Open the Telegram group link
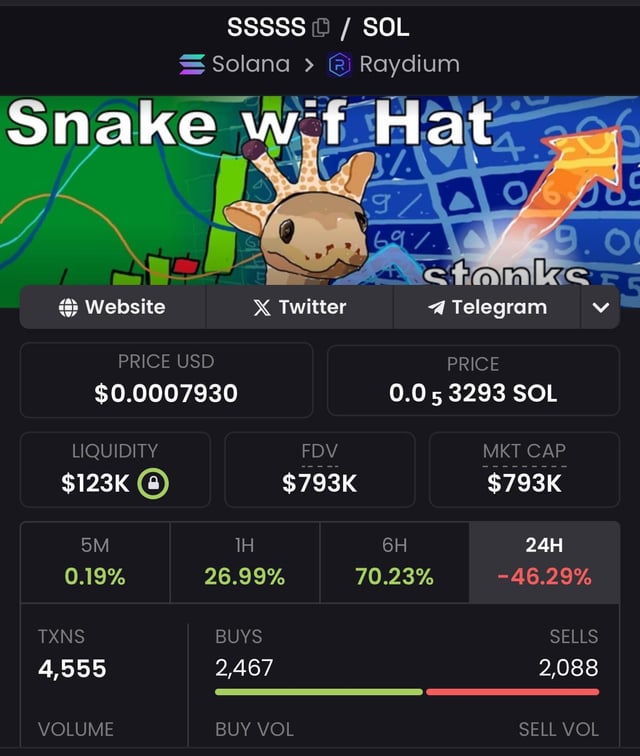 tap(487, 307)
